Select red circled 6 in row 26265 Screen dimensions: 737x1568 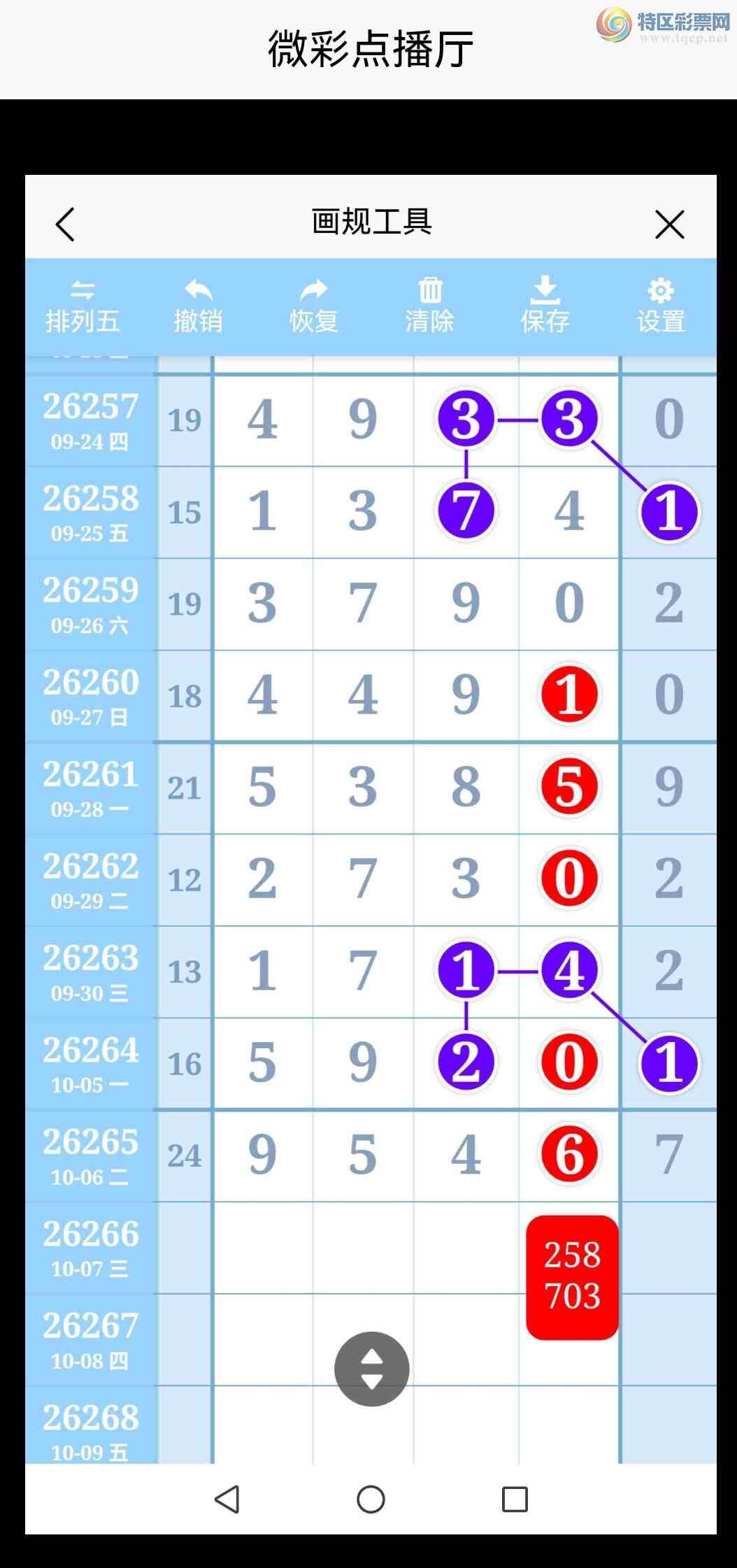pos(569,1155)
